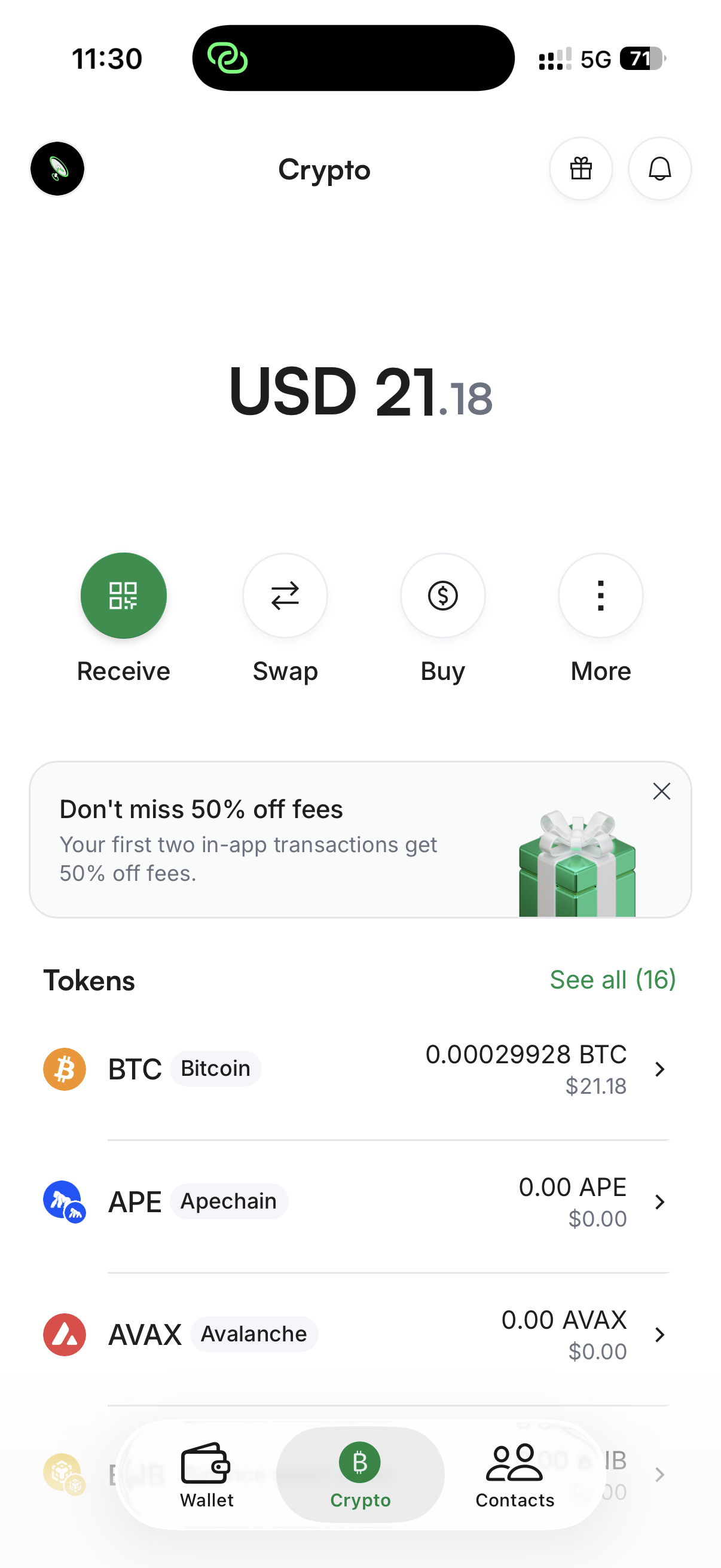
Task: Select the Swap icon
Action: point(285,596)
